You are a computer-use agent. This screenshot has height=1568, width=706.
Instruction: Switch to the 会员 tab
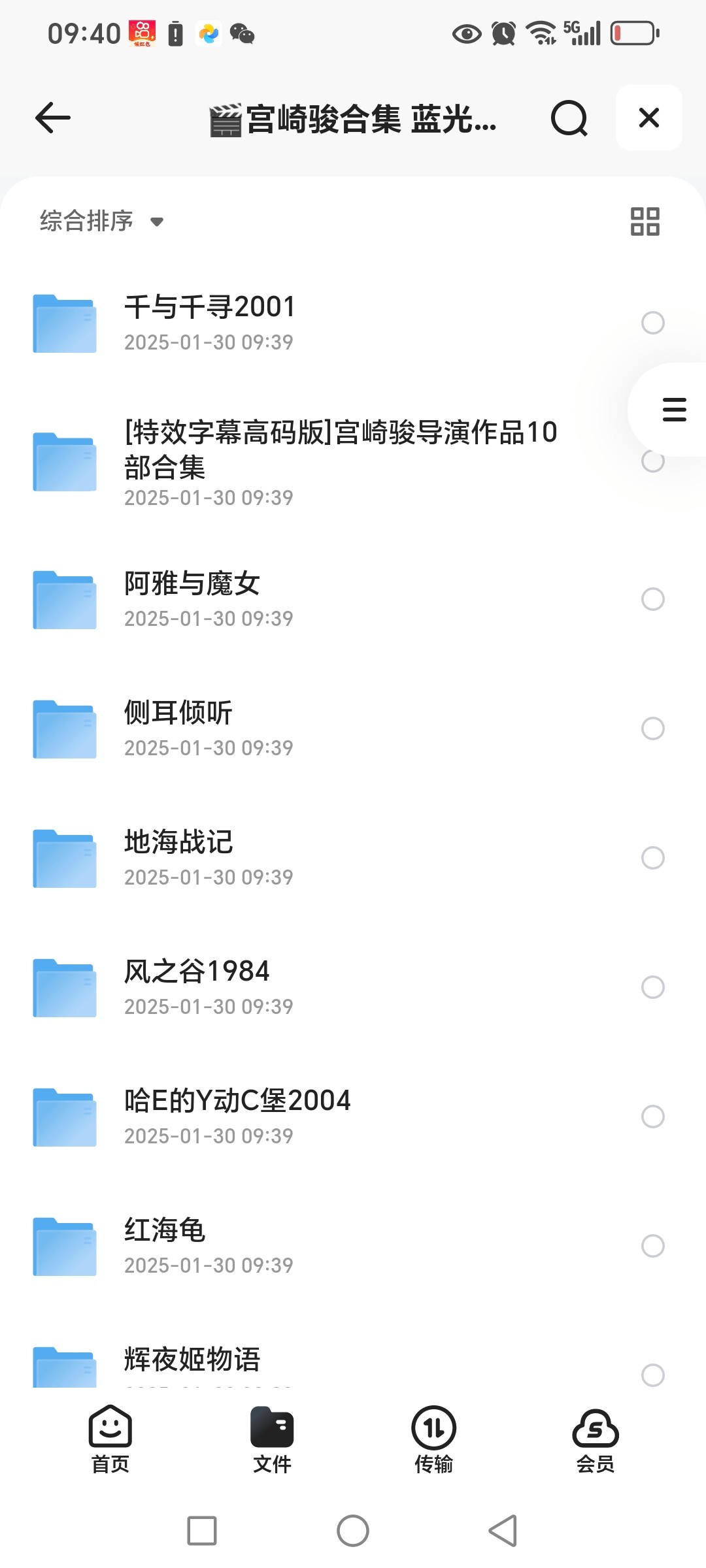point(596,1439)
